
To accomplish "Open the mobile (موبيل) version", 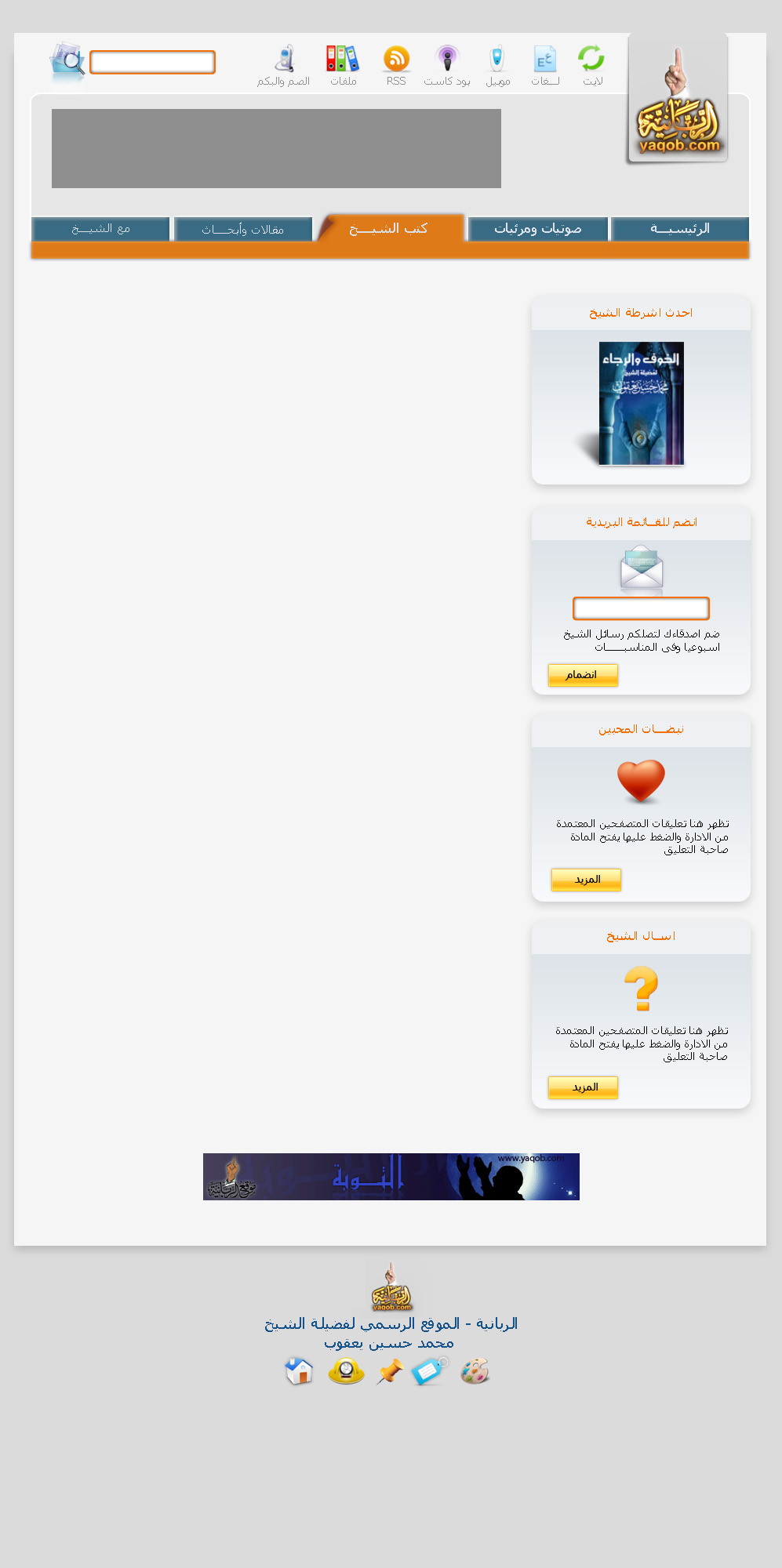I will point(497,66).
